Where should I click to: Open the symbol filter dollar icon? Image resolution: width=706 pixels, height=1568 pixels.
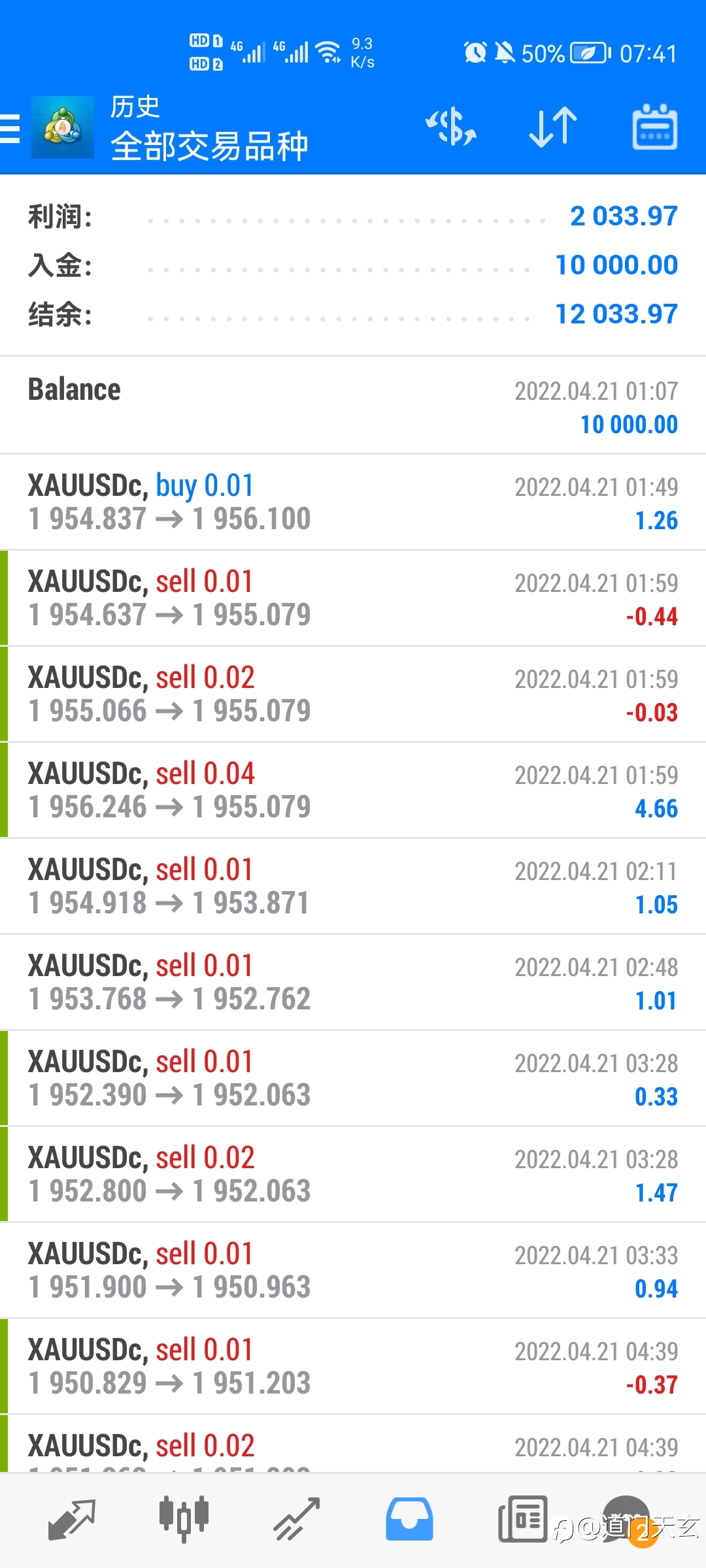(451, 127)
